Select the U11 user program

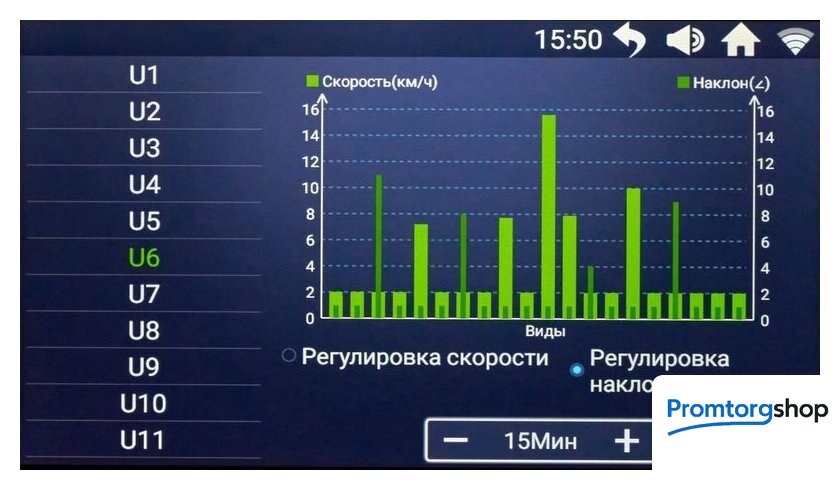click(x=144, y=440)
